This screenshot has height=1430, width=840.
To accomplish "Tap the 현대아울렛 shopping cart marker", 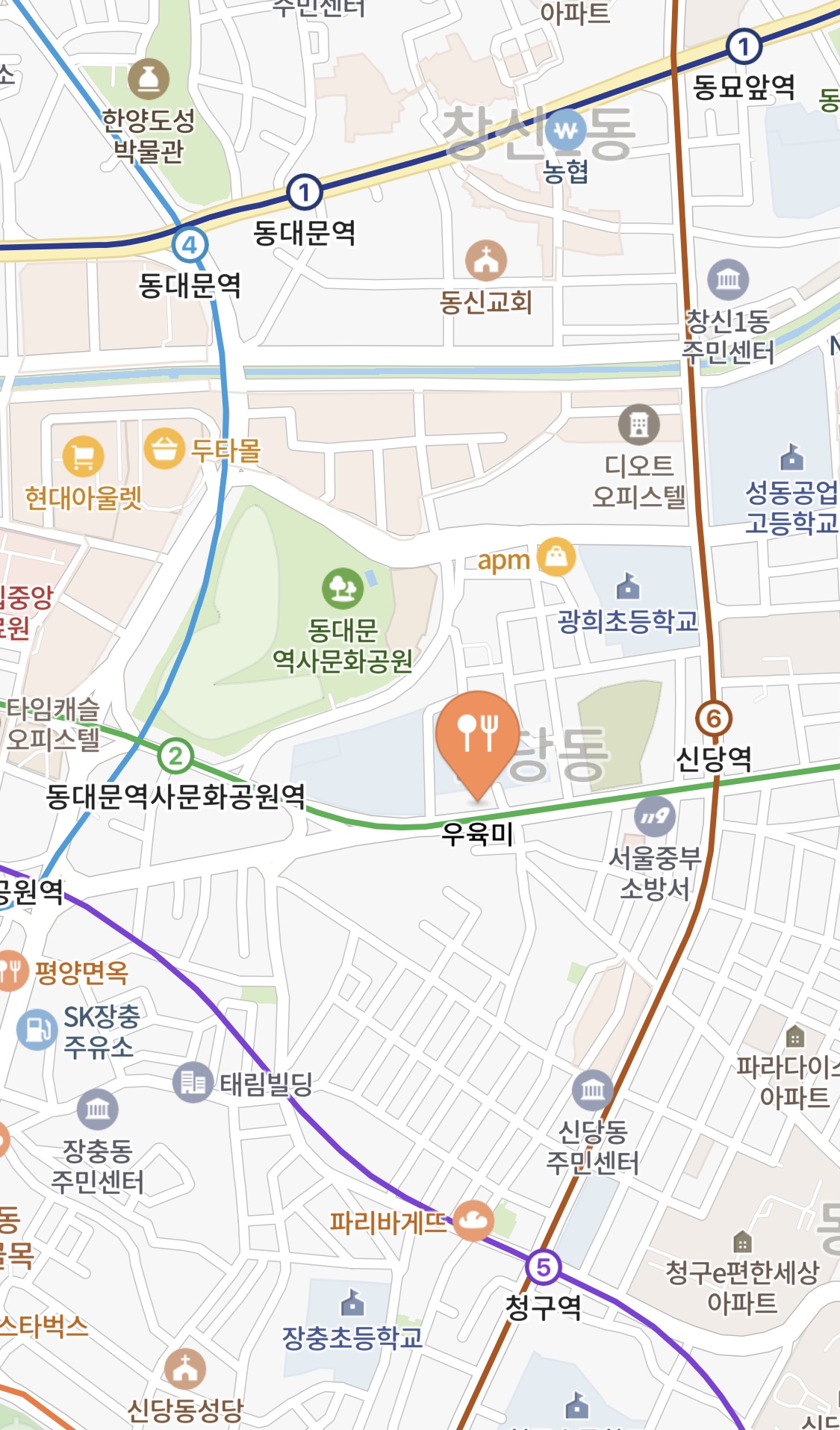I will point(83,456).
